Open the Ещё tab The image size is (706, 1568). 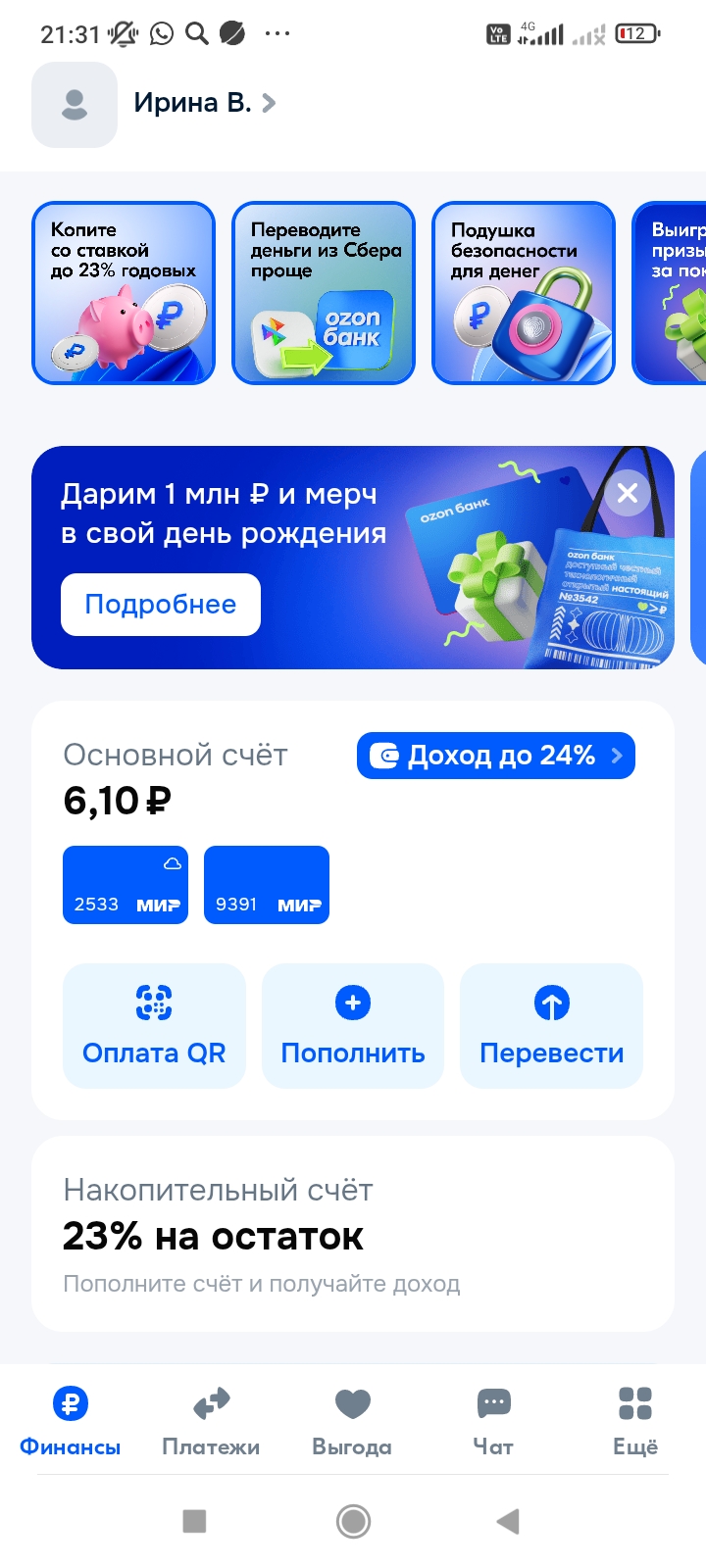(x=635, y=1422)
